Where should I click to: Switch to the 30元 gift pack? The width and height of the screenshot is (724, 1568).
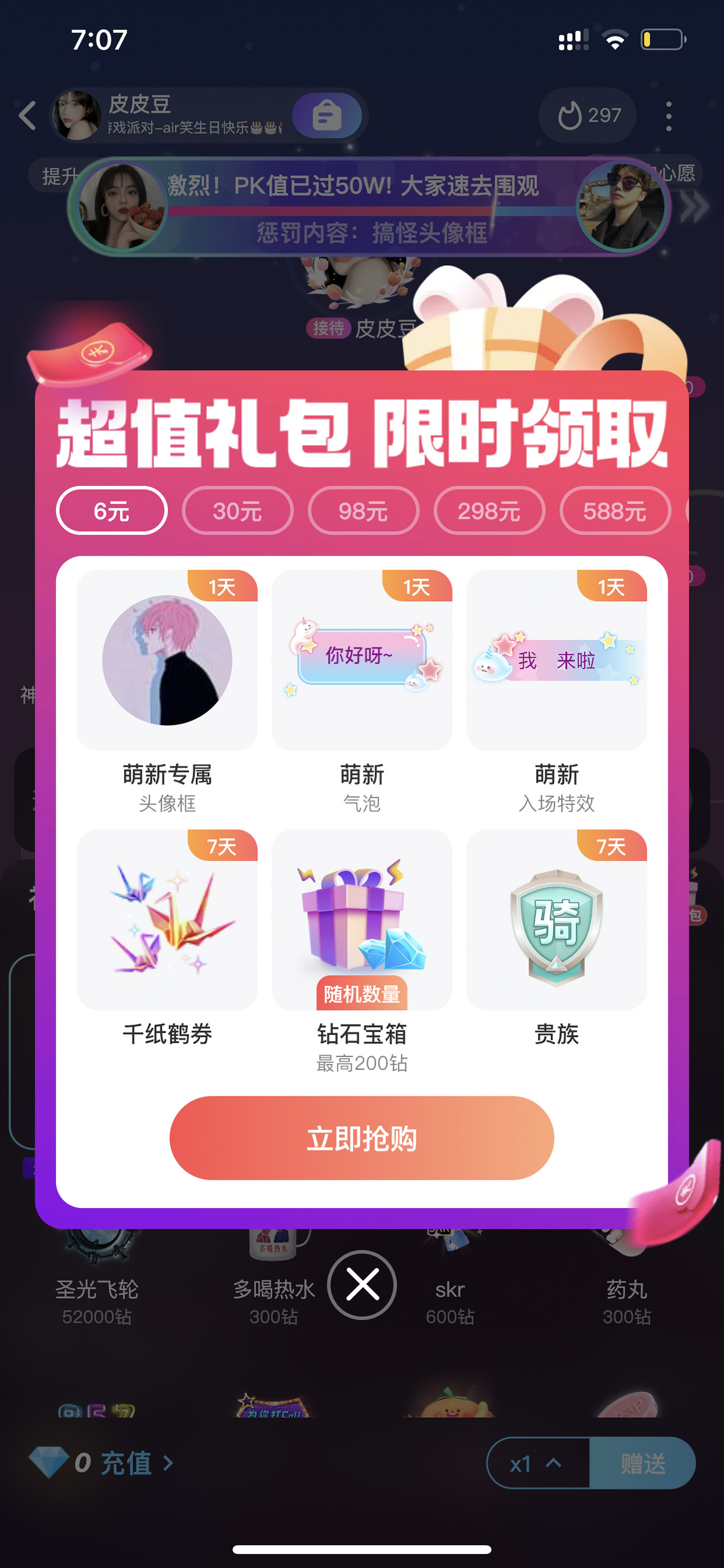tap(237, 511)
